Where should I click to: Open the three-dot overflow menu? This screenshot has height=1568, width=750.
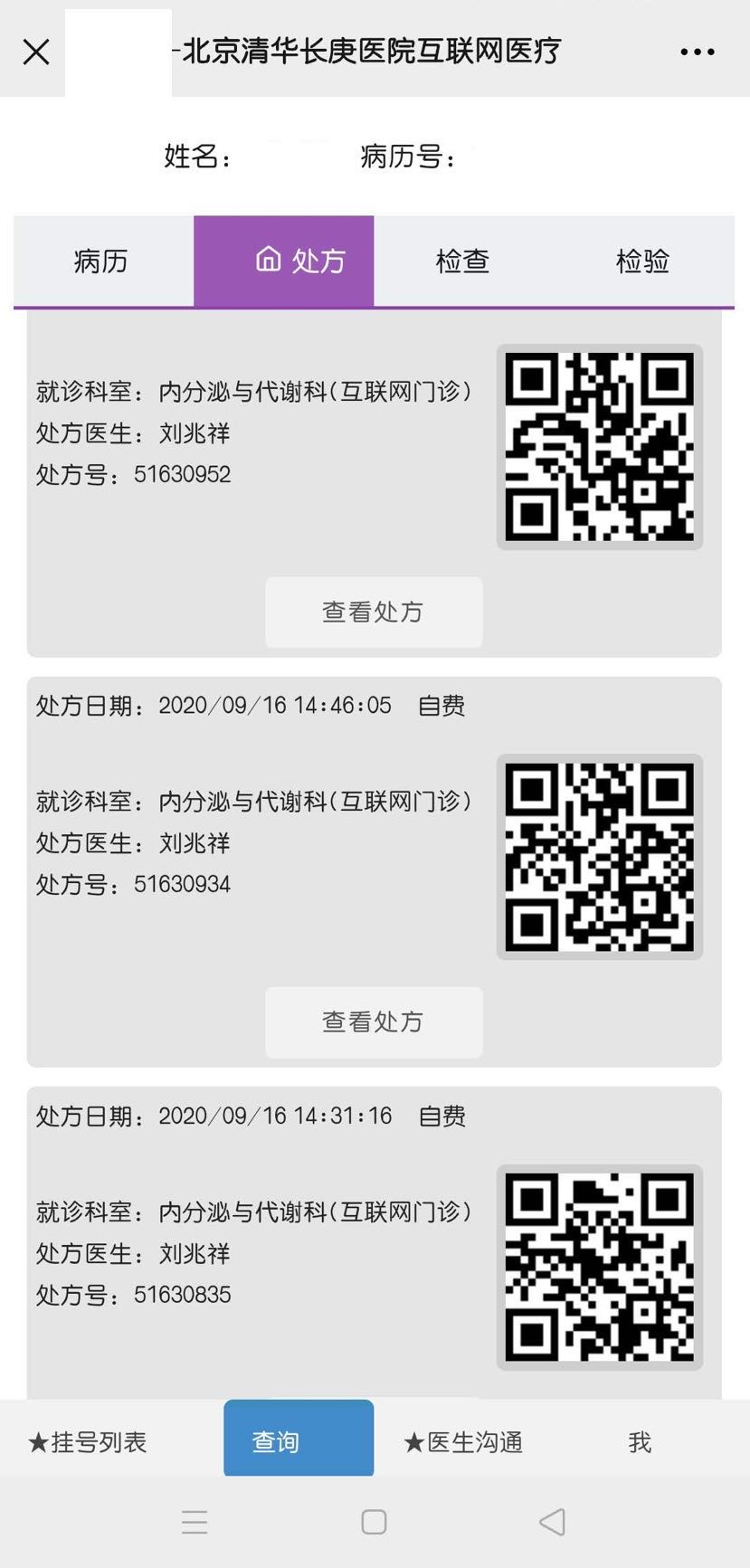[x=697, y=52]
